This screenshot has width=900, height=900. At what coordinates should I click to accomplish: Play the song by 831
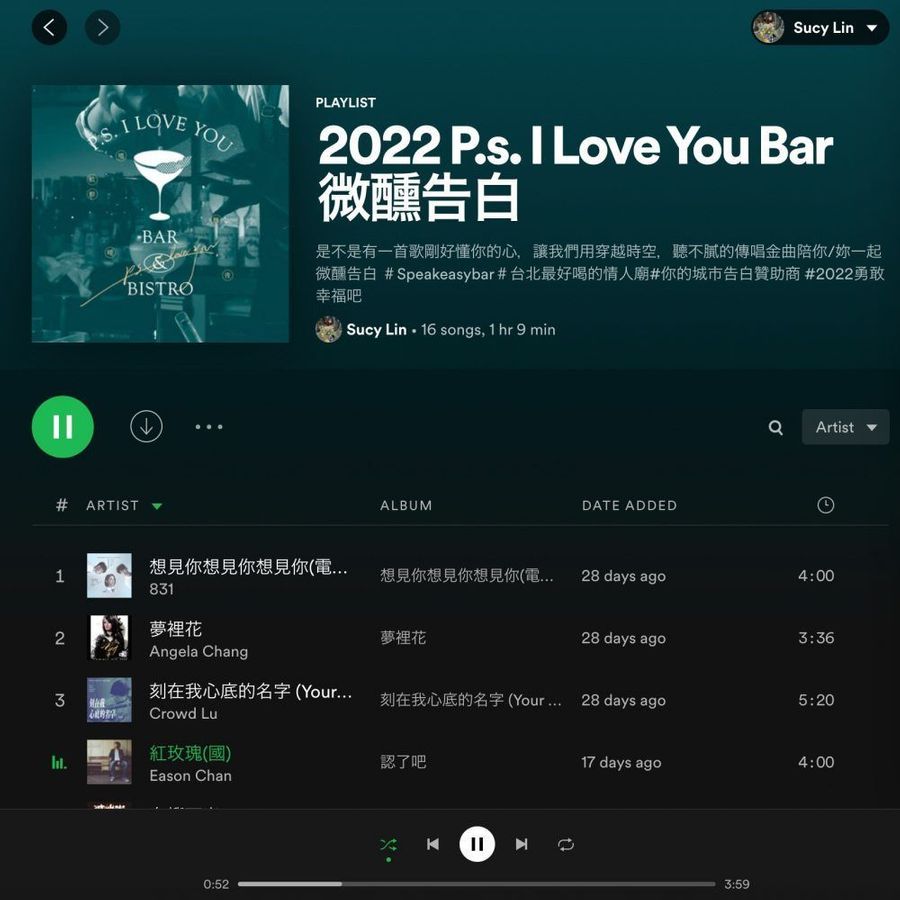[x=248, y=567]
